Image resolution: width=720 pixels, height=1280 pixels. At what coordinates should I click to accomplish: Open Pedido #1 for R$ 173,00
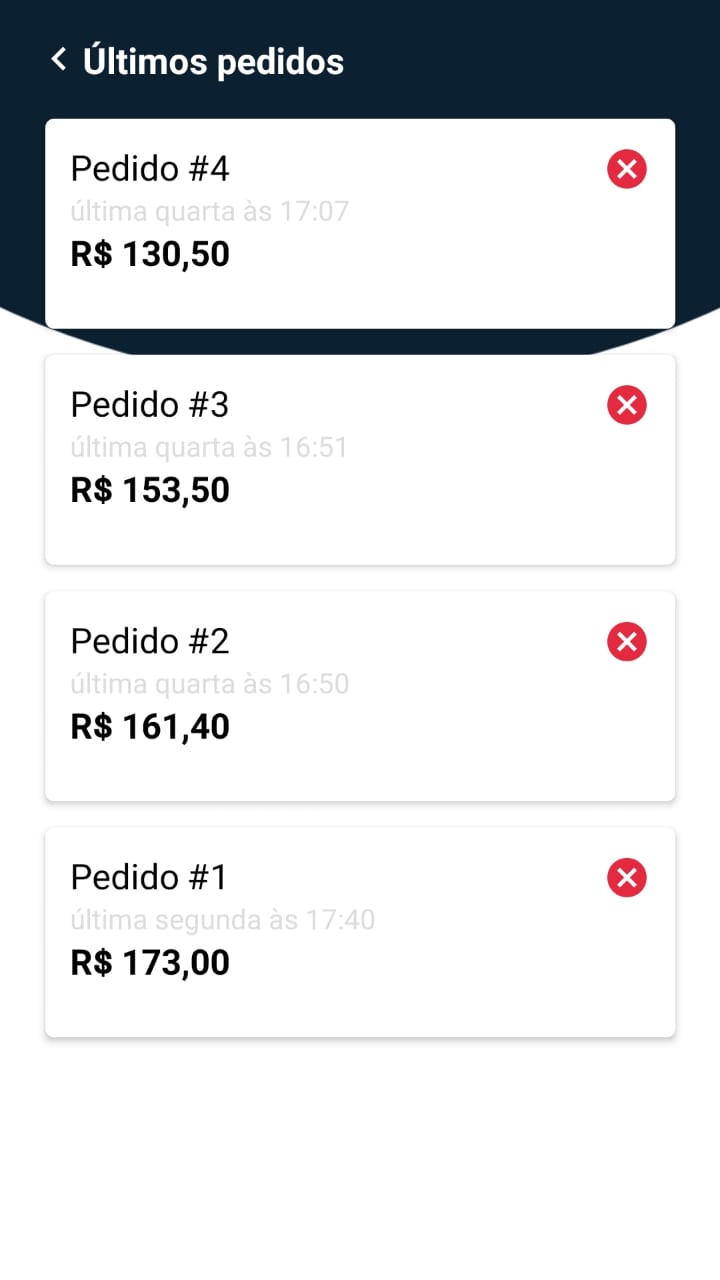(330, 932)
